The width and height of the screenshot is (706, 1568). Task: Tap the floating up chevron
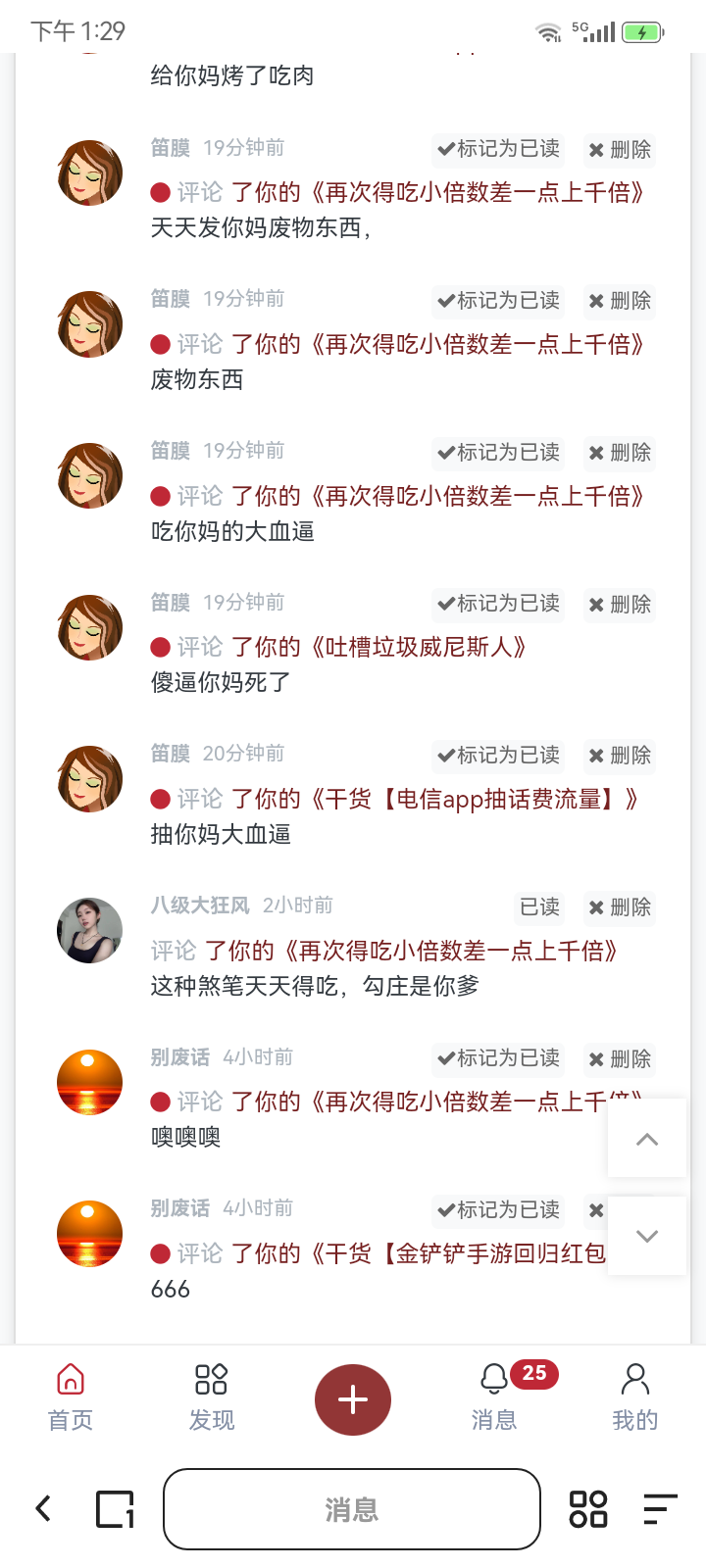click(646, 1139)
